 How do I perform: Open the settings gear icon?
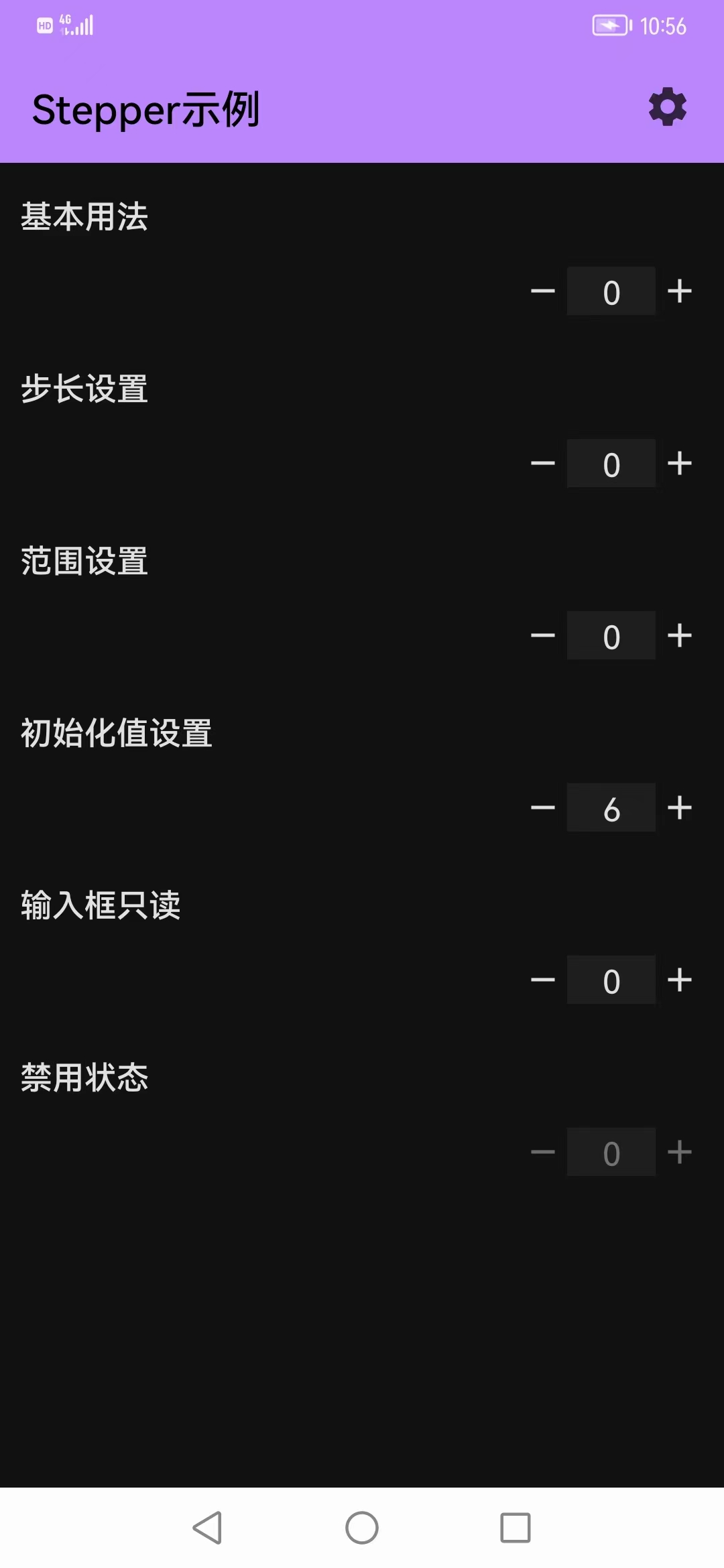[668, 107]
